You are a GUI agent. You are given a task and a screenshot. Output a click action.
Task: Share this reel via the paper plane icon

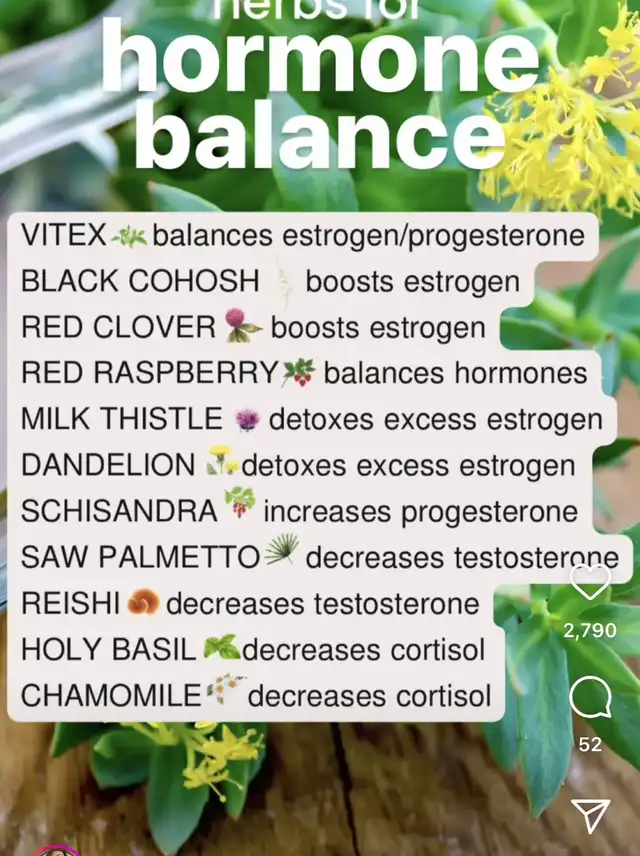pyautogui.click(x=590, y=815)
